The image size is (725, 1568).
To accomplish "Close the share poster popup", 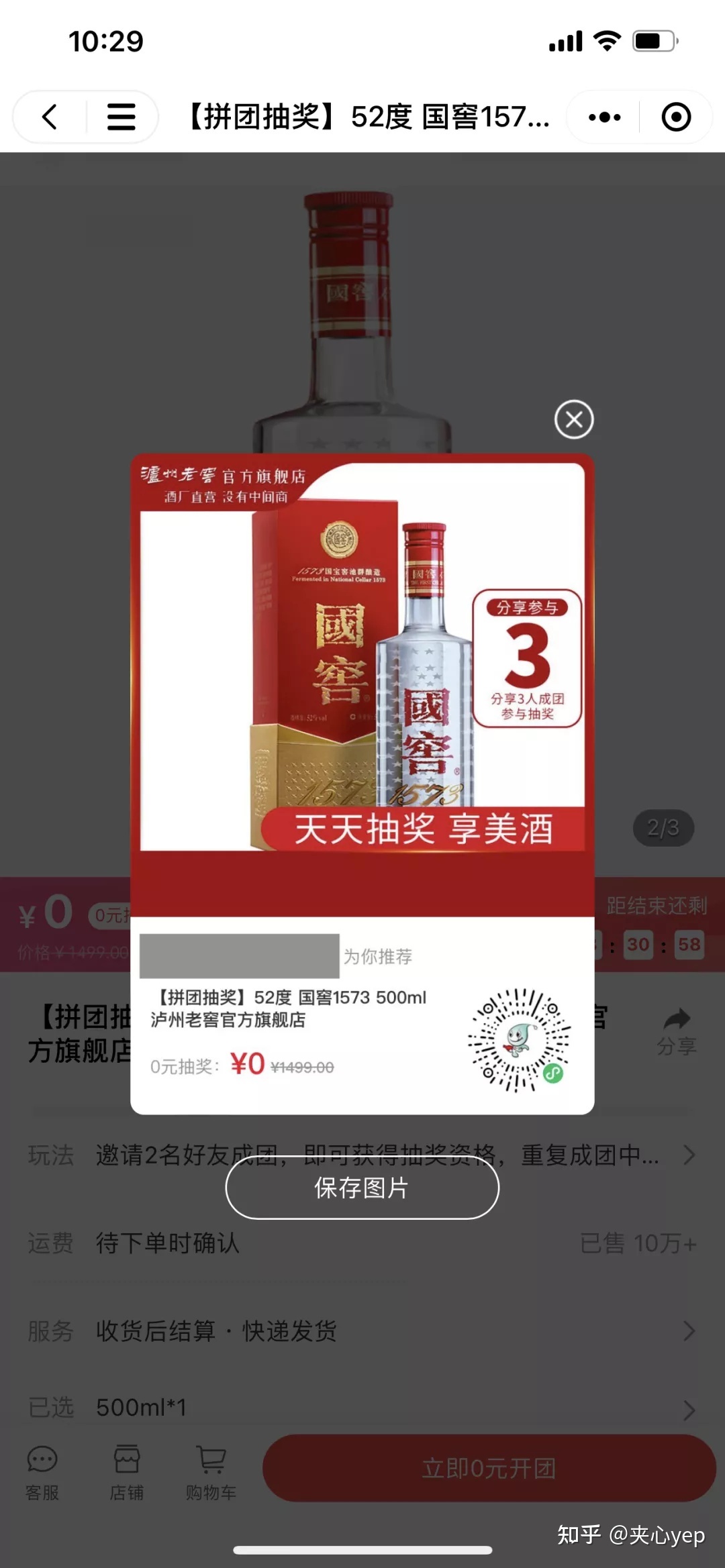I will [x=574, y=420].
